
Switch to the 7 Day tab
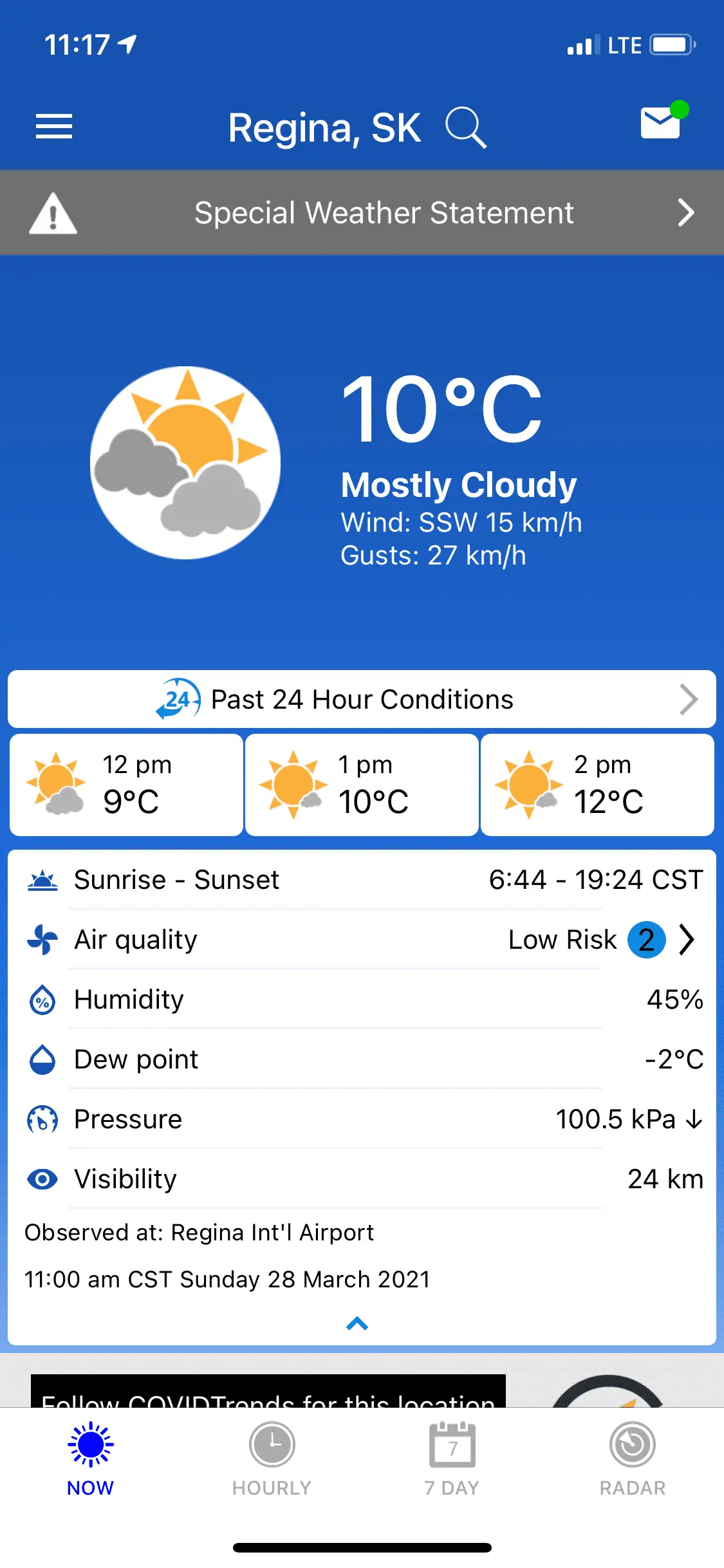pyautogui.click(x=452, y=1459)
